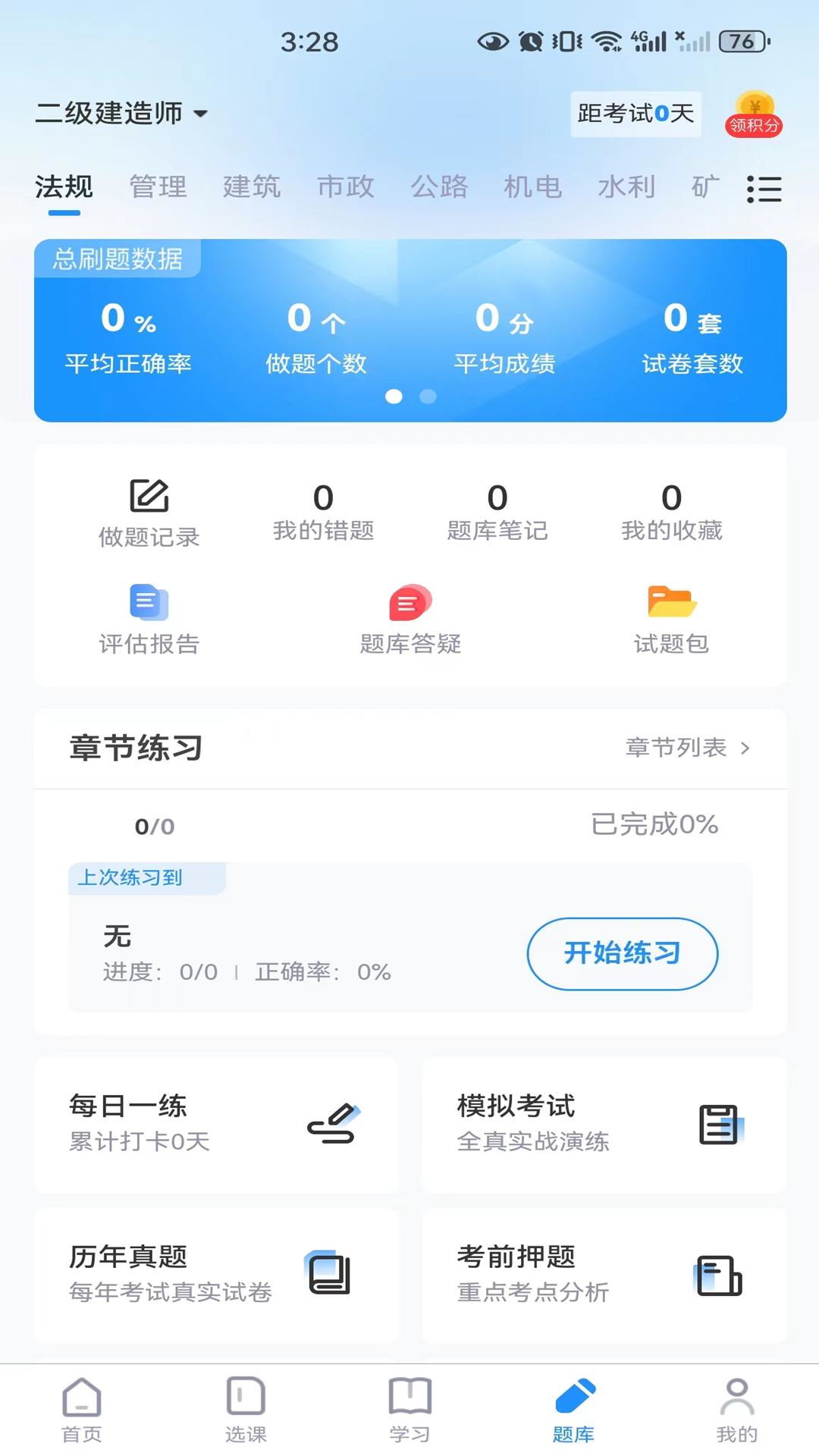
Task: Go to the 首页 home tab
Action: (x=82, y=1409)
